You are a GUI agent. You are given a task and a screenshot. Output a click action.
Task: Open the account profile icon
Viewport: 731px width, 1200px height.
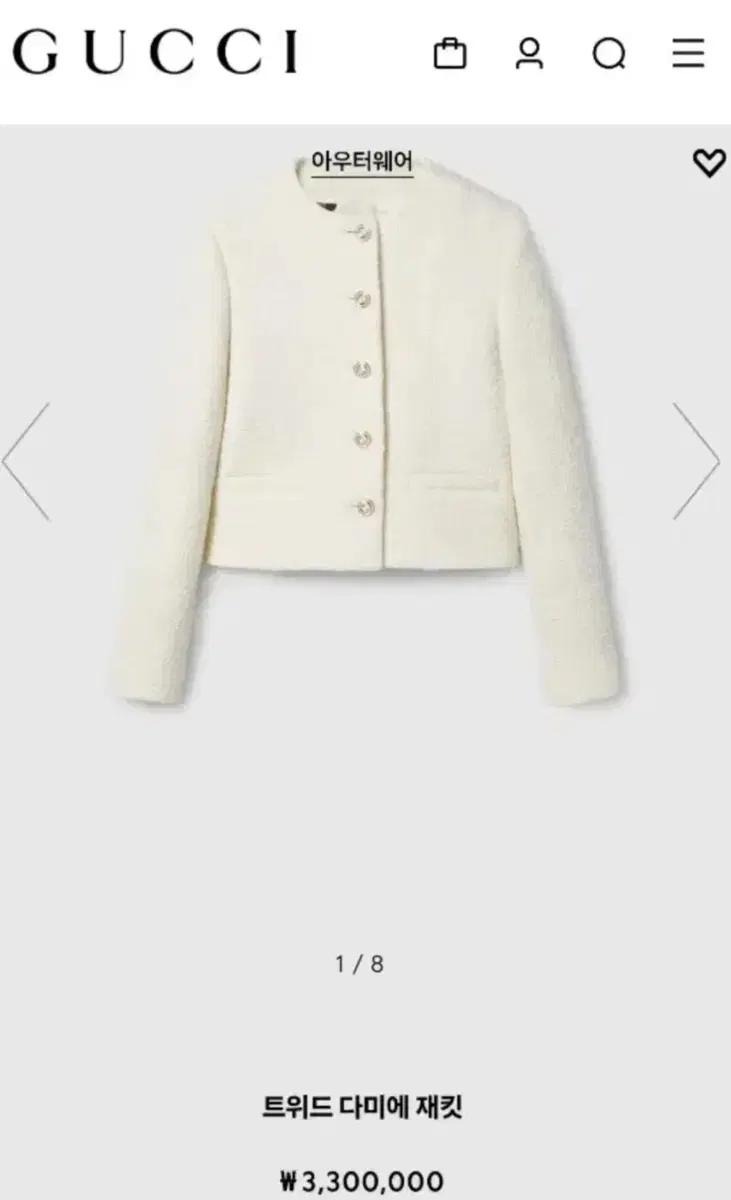529,53
